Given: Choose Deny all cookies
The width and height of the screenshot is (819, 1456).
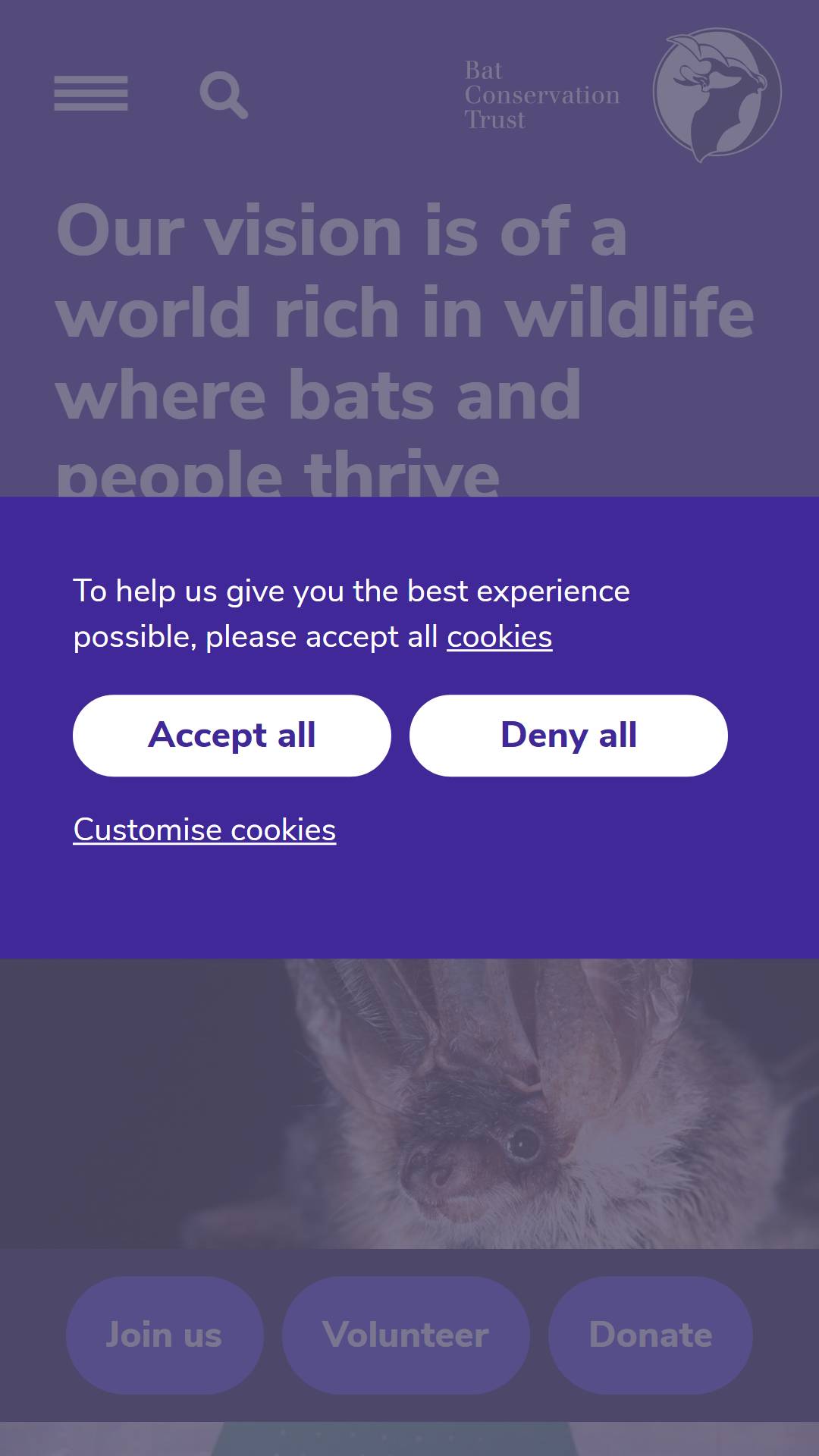Looking at the screenshot, I should tap(569, 736).
